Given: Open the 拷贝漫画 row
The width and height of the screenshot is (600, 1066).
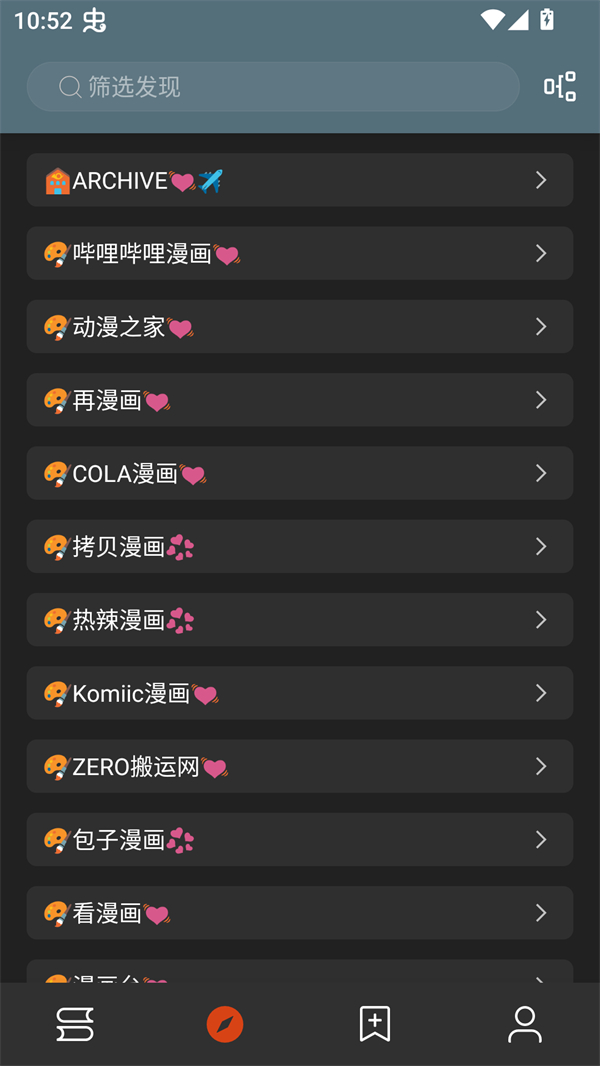Looking at the screenshot, I should tap(300, 547).
